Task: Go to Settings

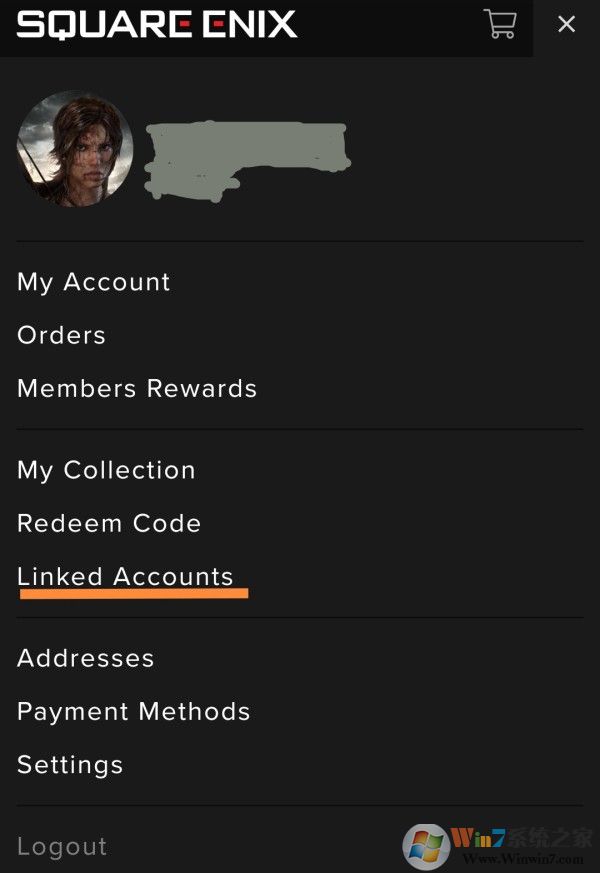Action: click(x=70, y=765)
